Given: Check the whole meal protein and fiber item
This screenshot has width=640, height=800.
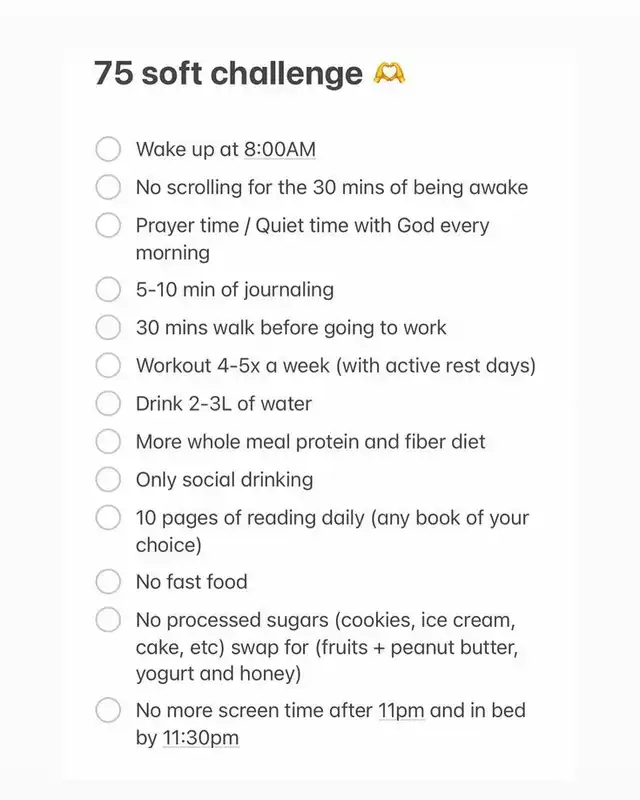Looking at the screenshot, I should tap(108, 441).
